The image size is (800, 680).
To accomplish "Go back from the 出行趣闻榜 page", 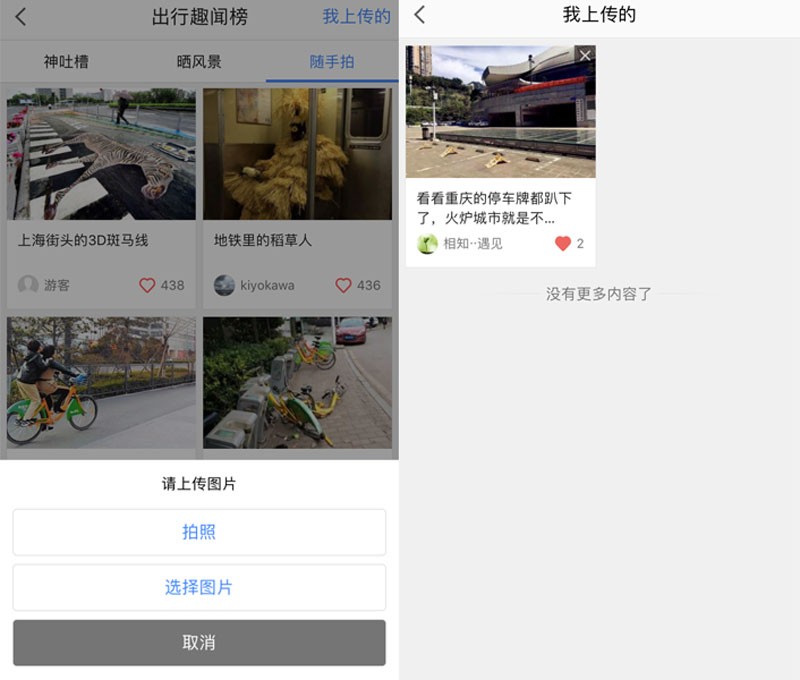I will pos(21,17).
